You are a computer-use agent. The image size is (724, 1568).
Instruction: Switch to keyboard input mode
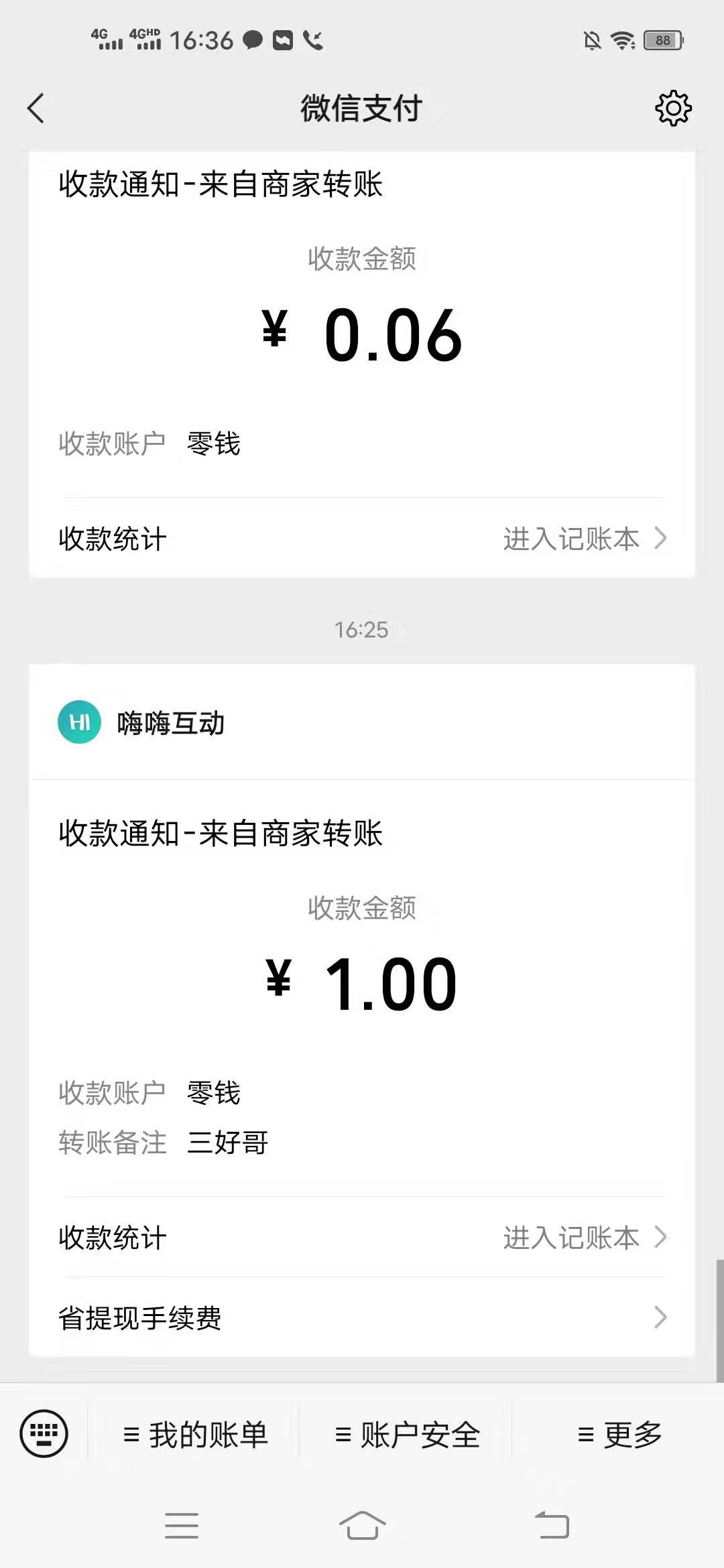point(44,1434)
